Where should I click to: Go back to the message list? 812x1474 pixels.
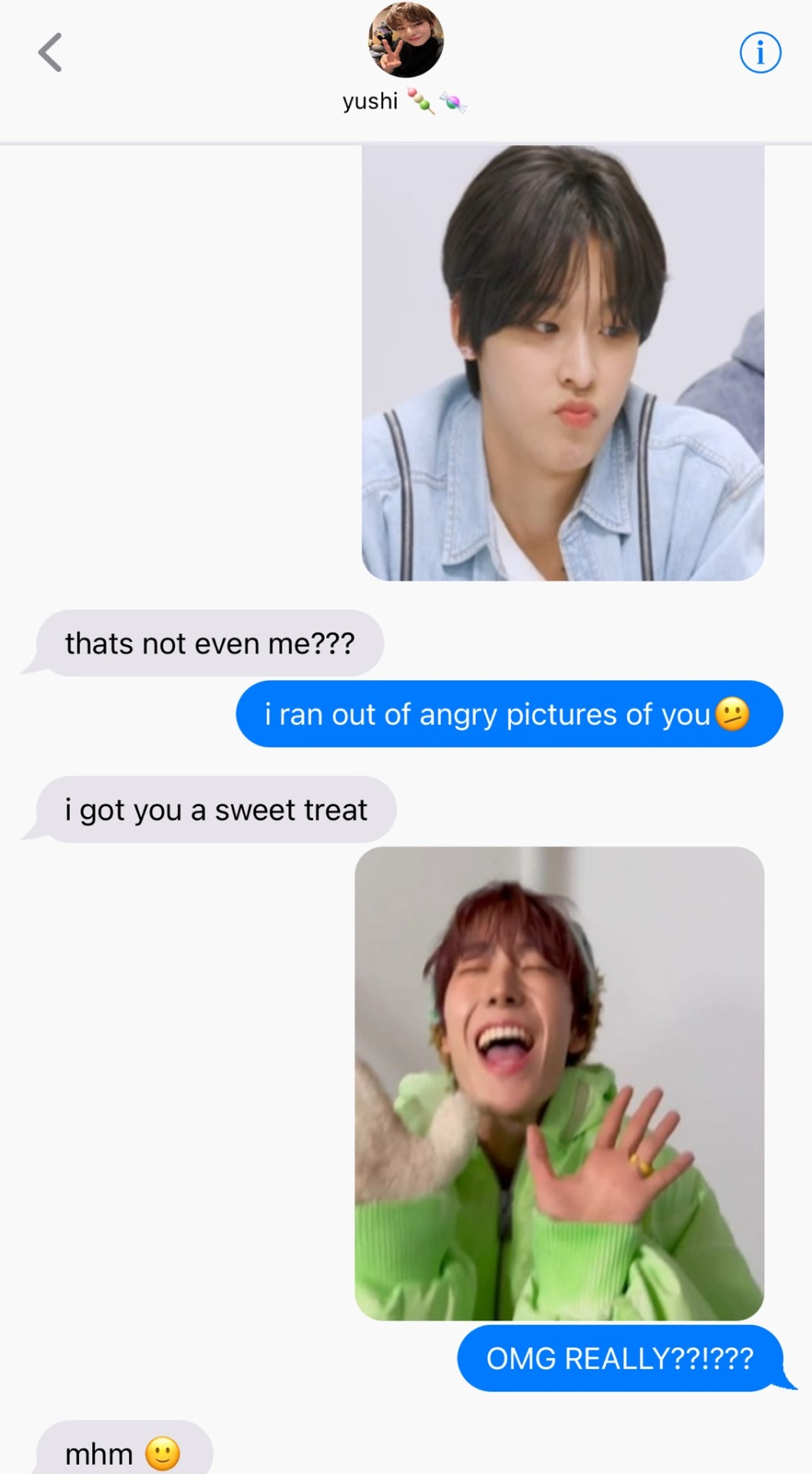(51, 53)
